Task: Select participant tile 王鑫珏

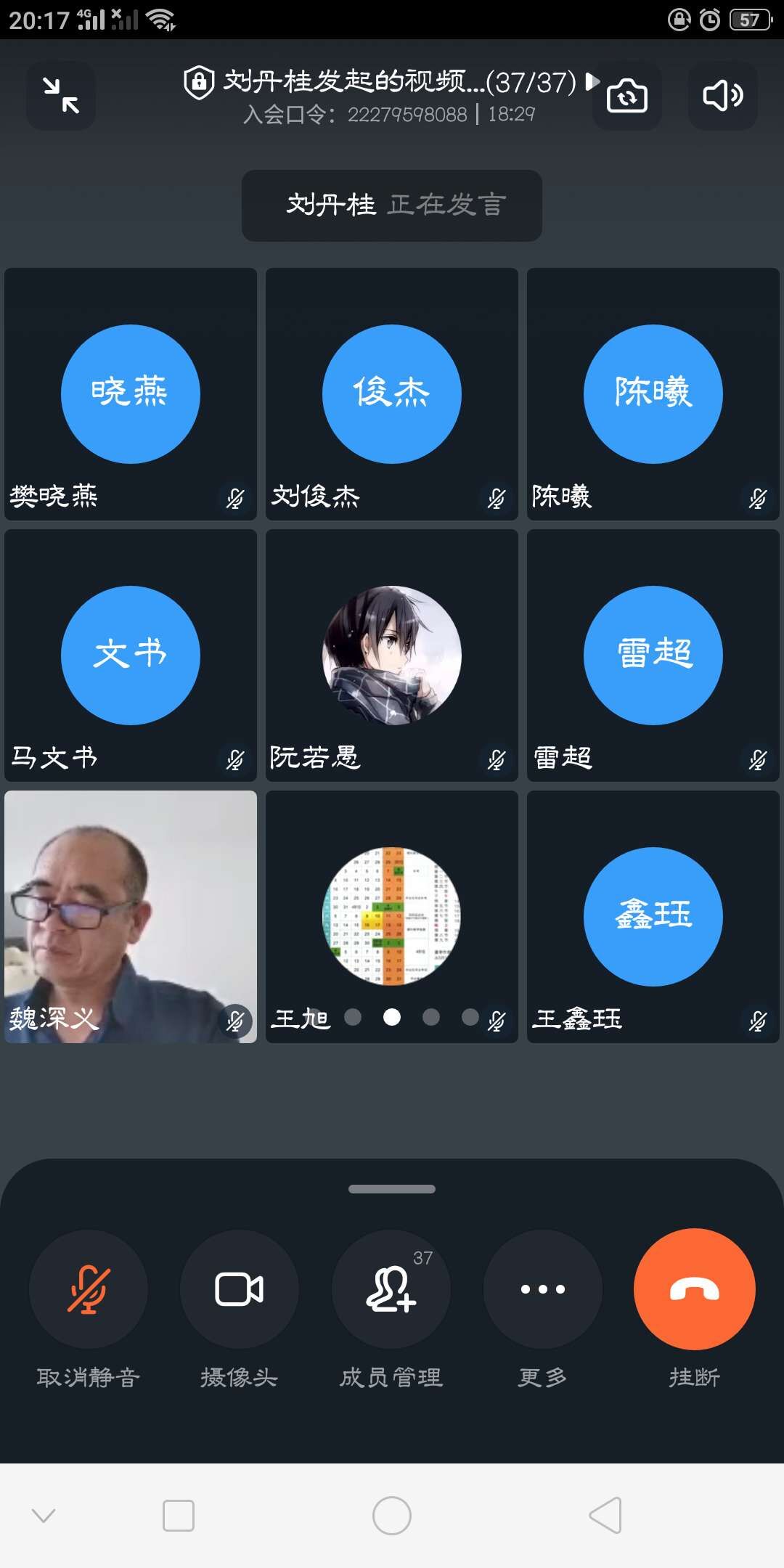Action: point(653,917)
